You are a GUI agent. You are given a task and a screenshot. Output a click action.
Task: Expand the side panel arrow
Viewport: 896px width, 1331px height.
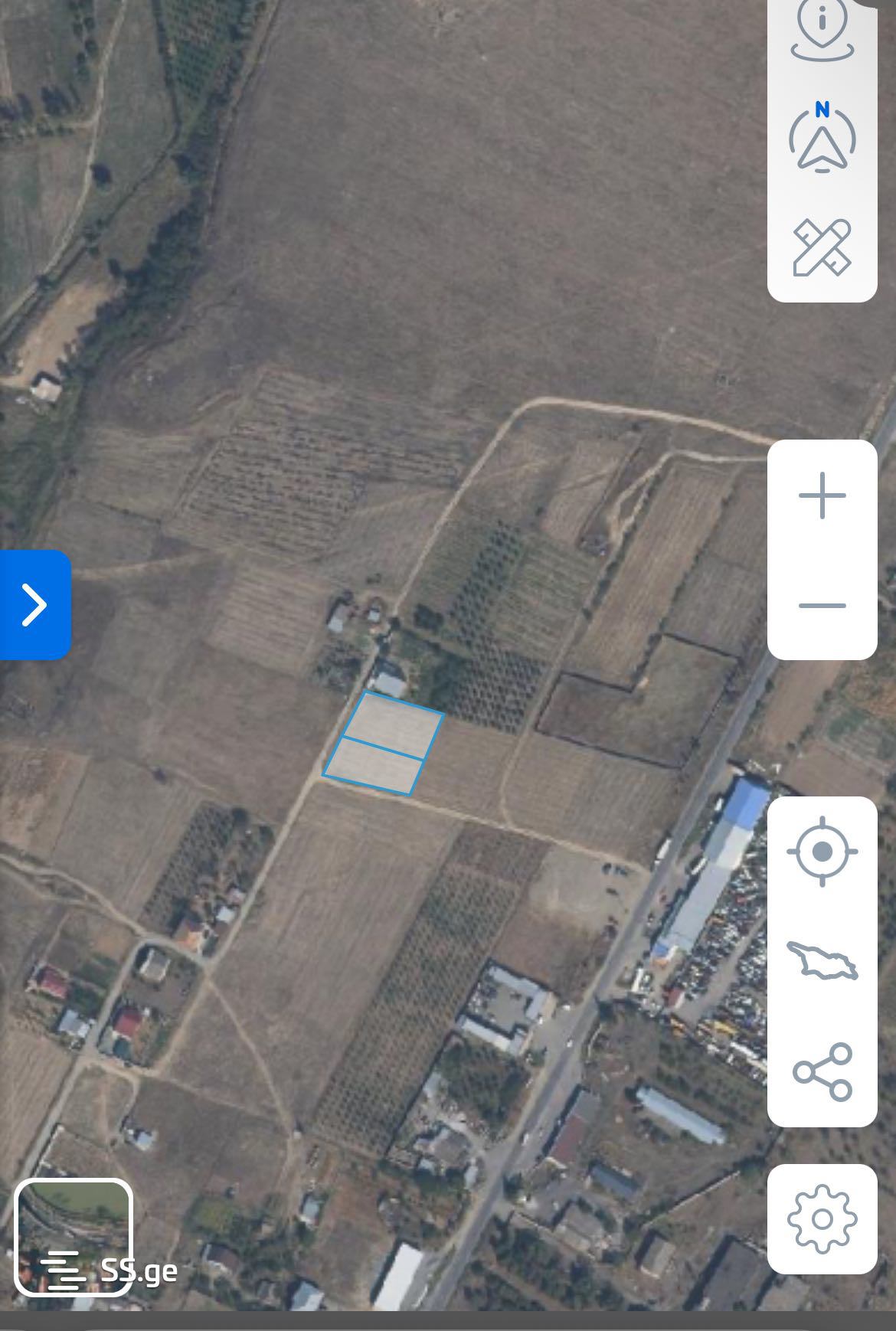click(34, 604)
